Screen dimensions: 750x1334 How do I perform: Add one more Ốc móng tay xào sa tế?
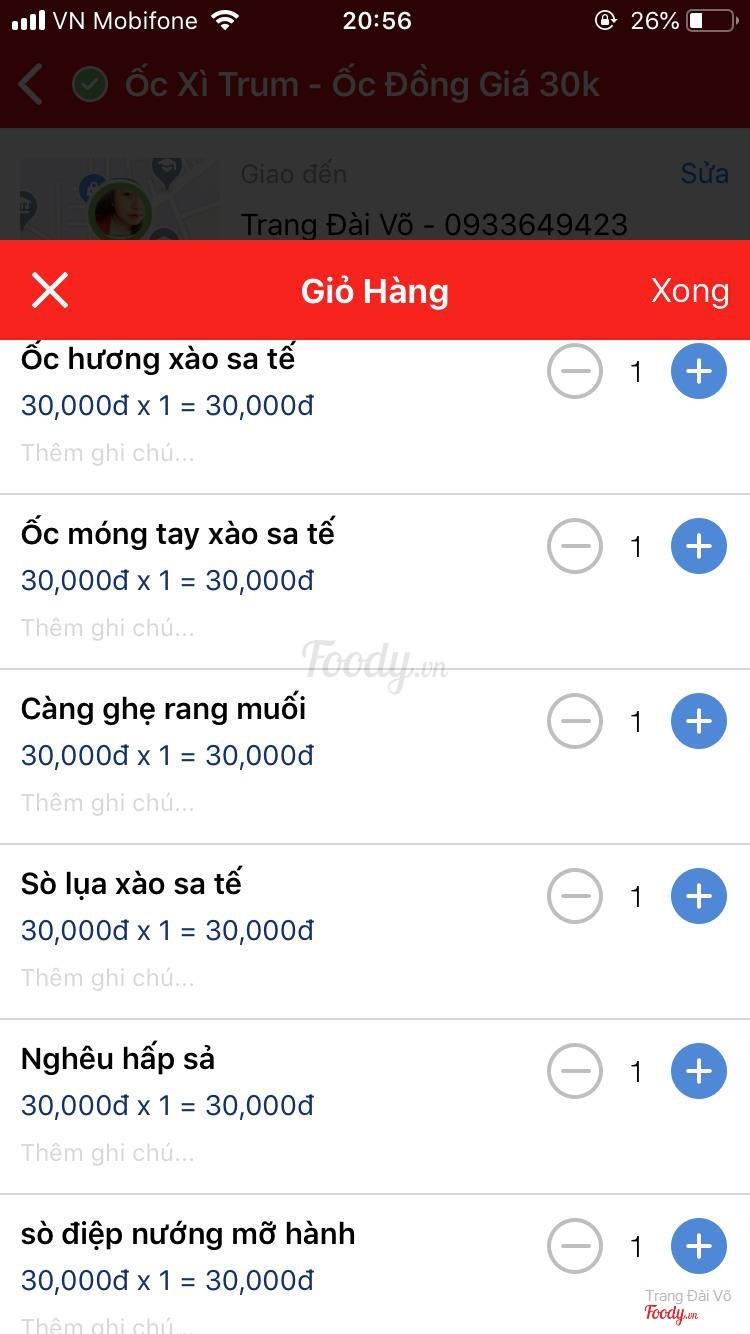click(698, 546)
